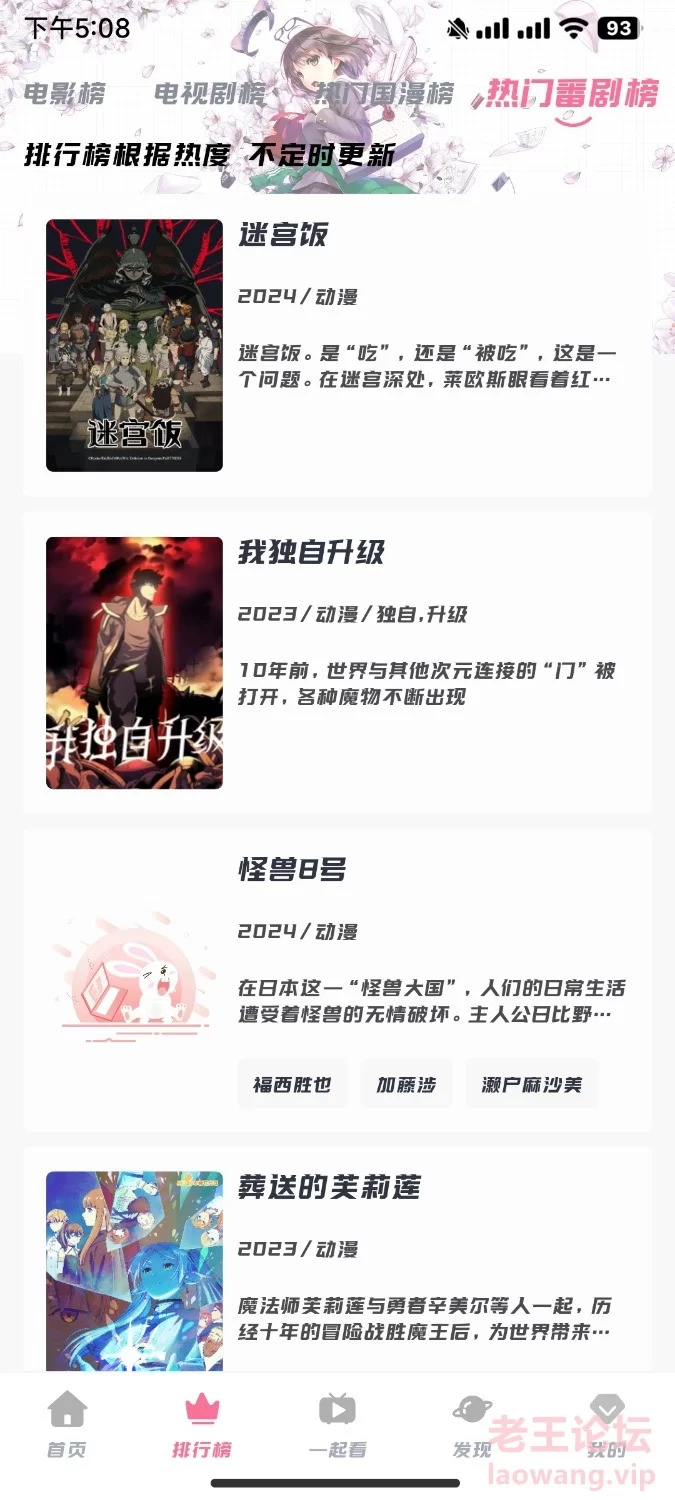Screen dimensions: 675x1500
Task: Switch to the 电影榜 tab
Action: coord(65,94)
